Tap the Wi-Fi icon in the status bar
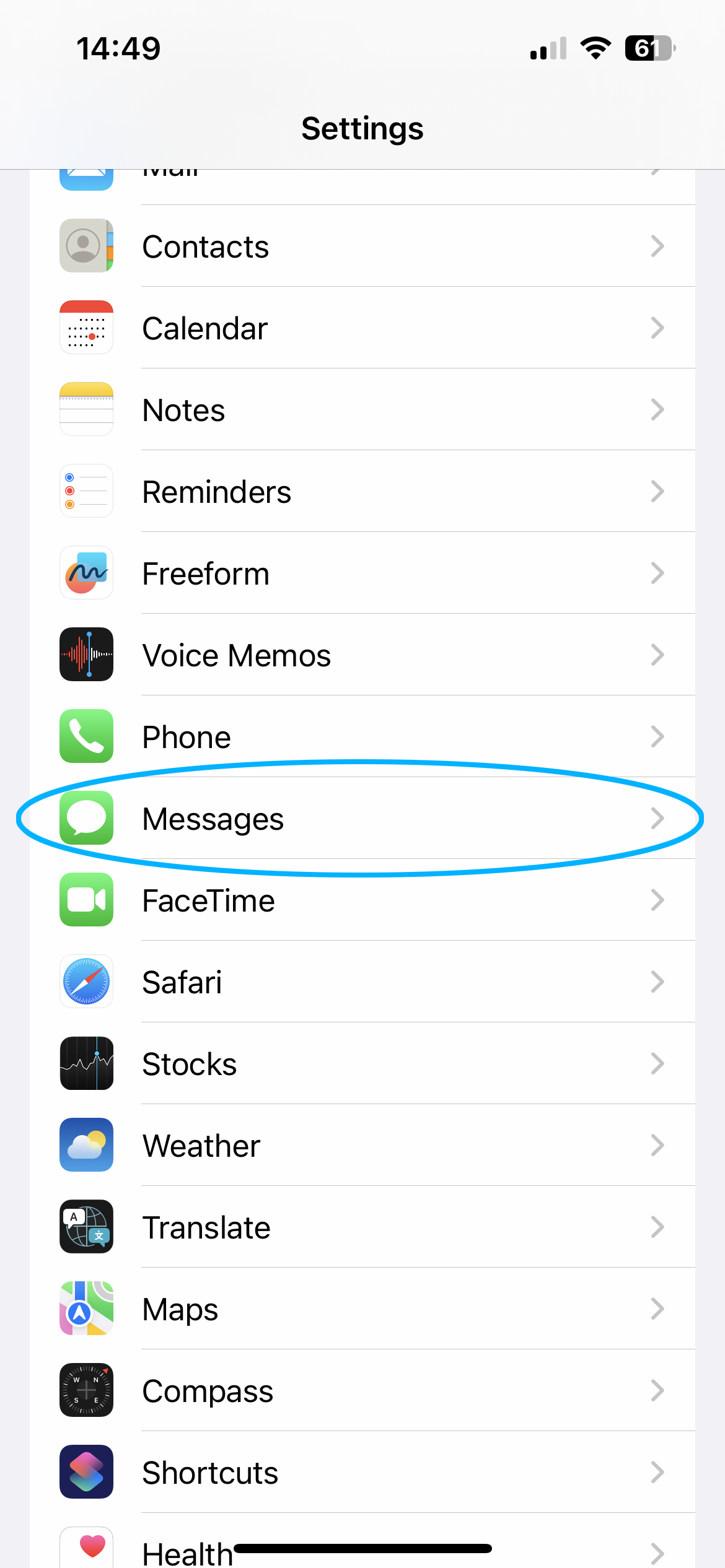The height and width of the screenshot is (1568, 725). [x=596, y=48]
